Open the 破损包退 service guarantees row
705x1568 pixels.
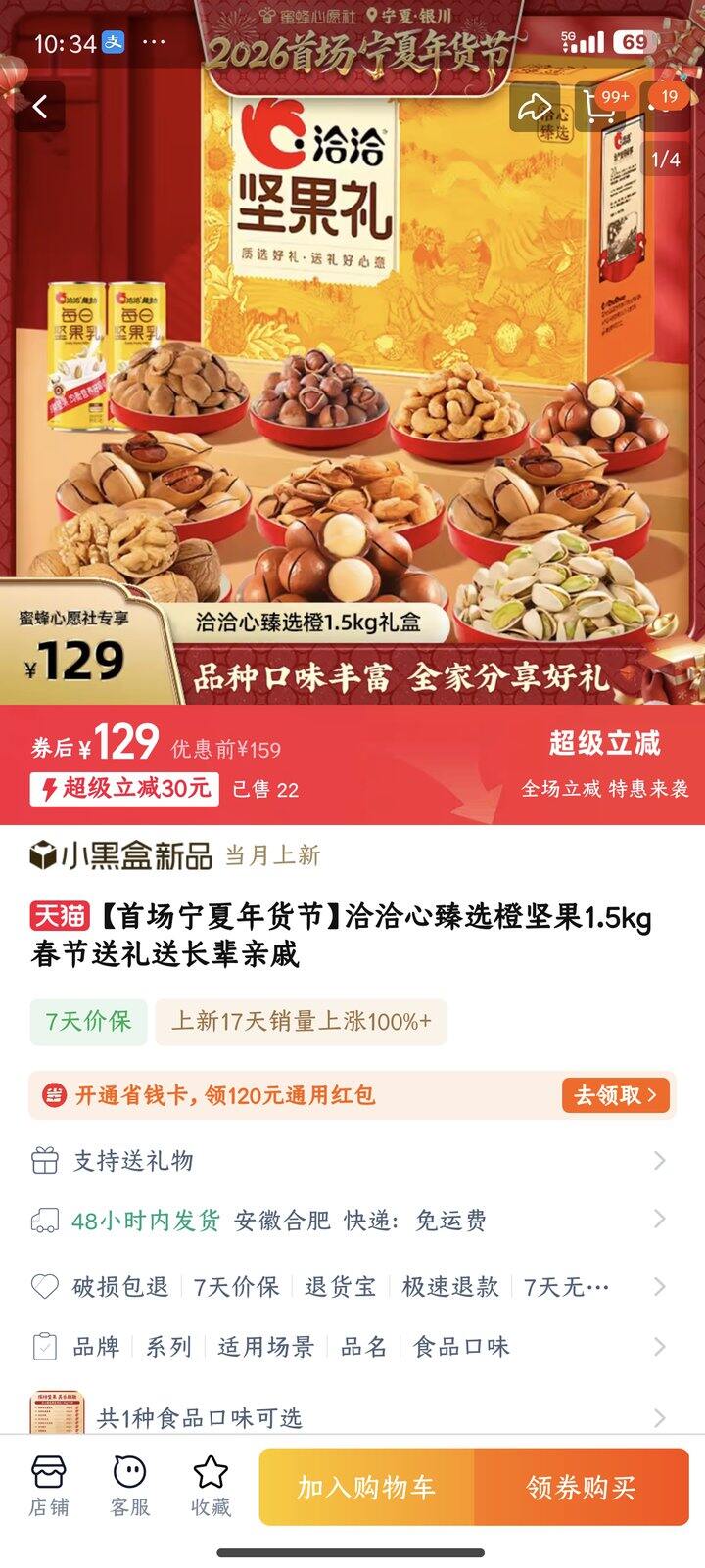tap(352, 1286)
